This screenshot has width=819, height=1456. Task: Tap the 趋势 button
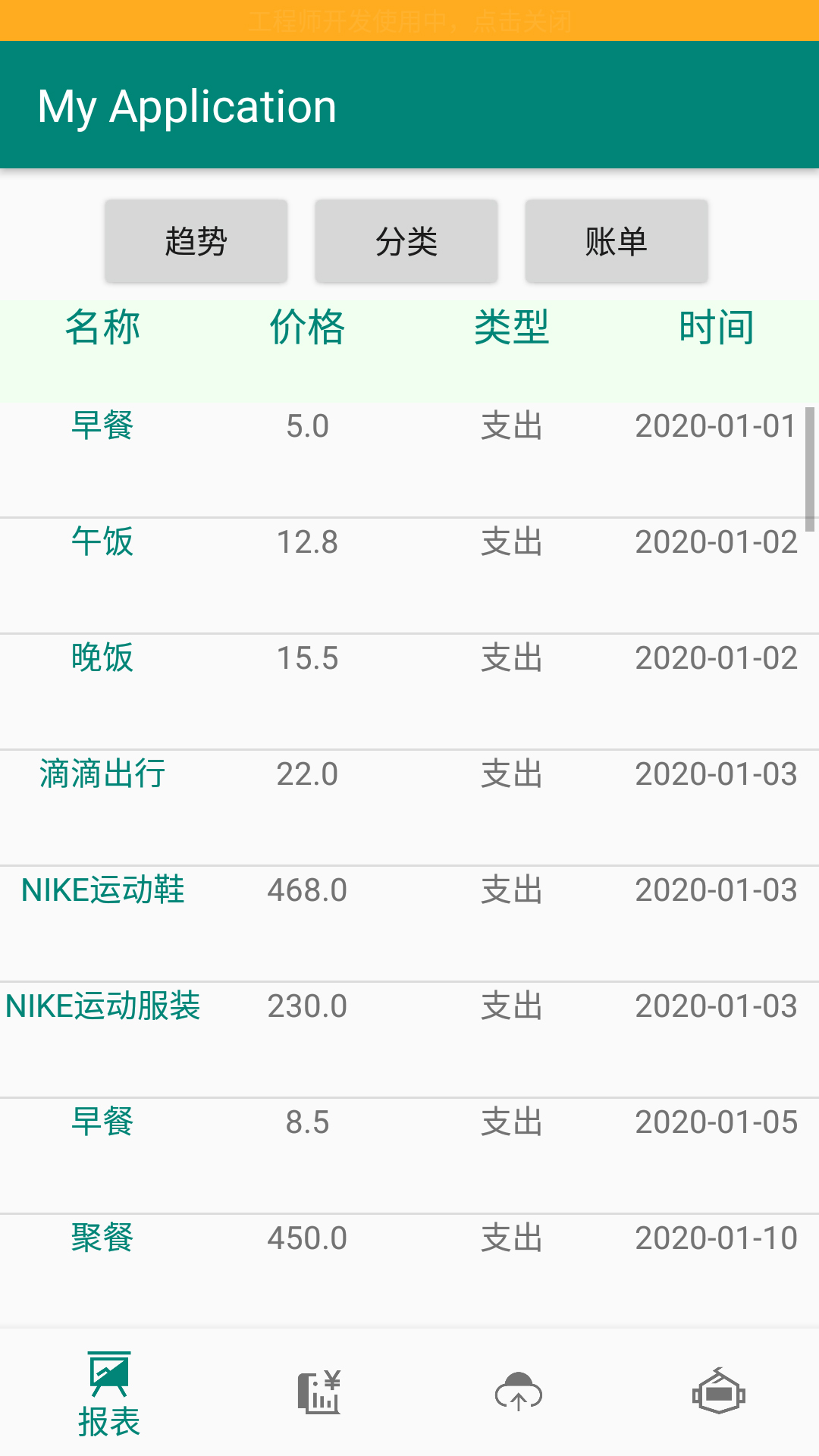coord(196,241)
